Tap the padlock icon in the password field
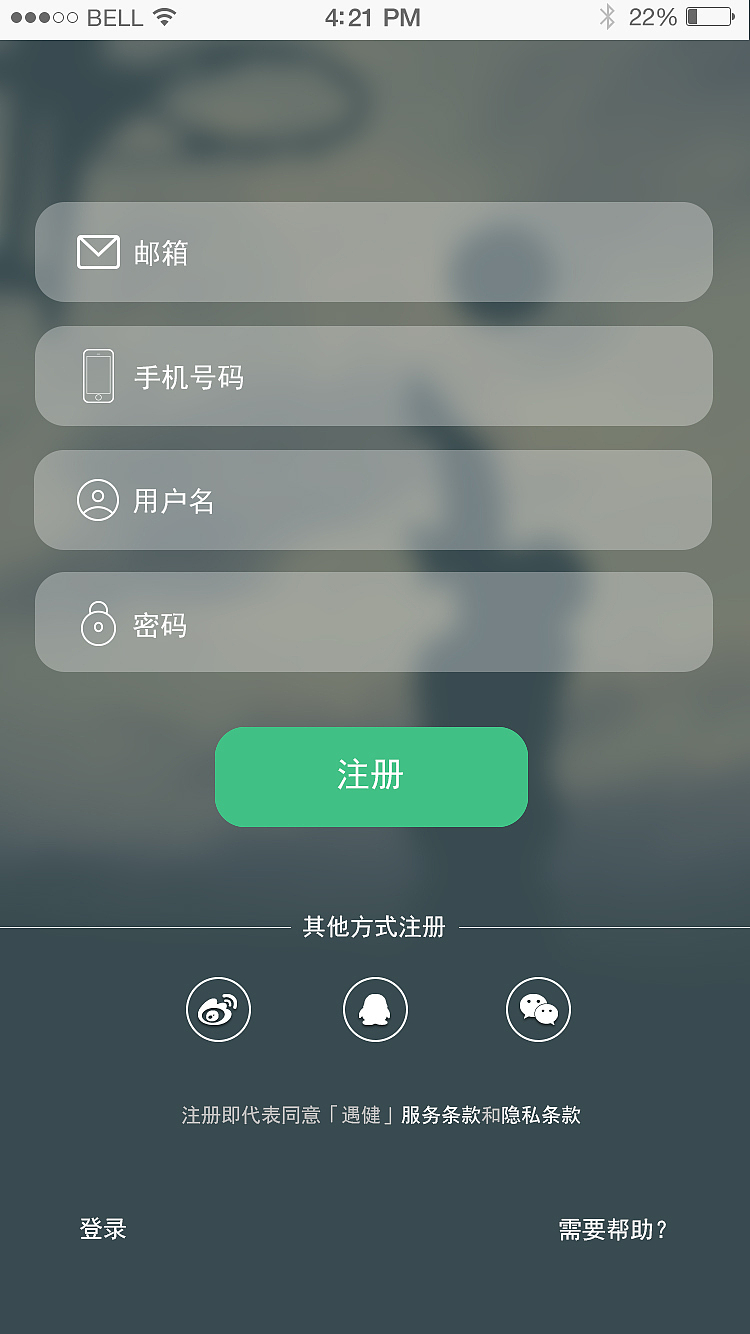 pyautogui.click(x=96, y=621)
